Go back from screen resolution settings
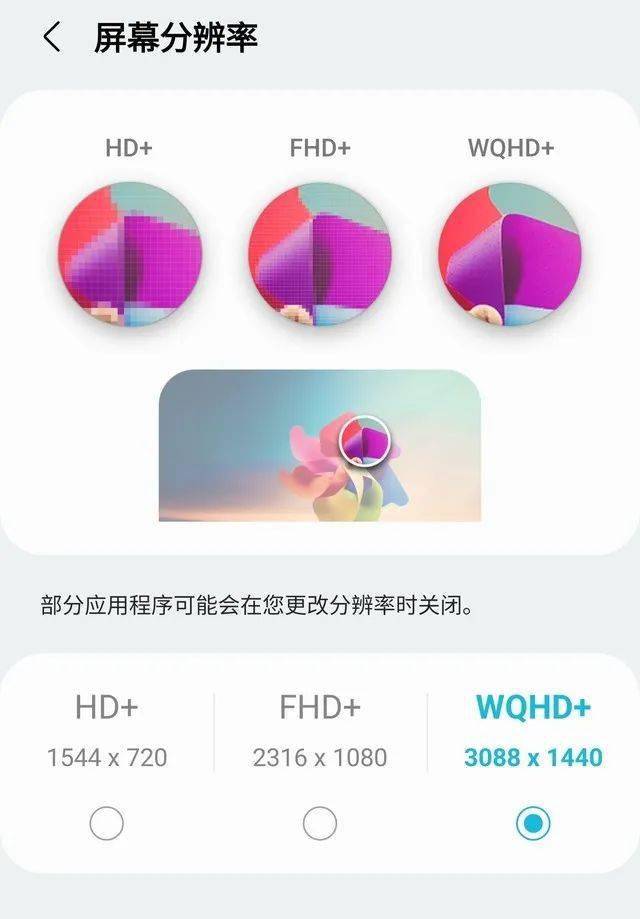Screen dimensions: 640x919 (51, 39)
